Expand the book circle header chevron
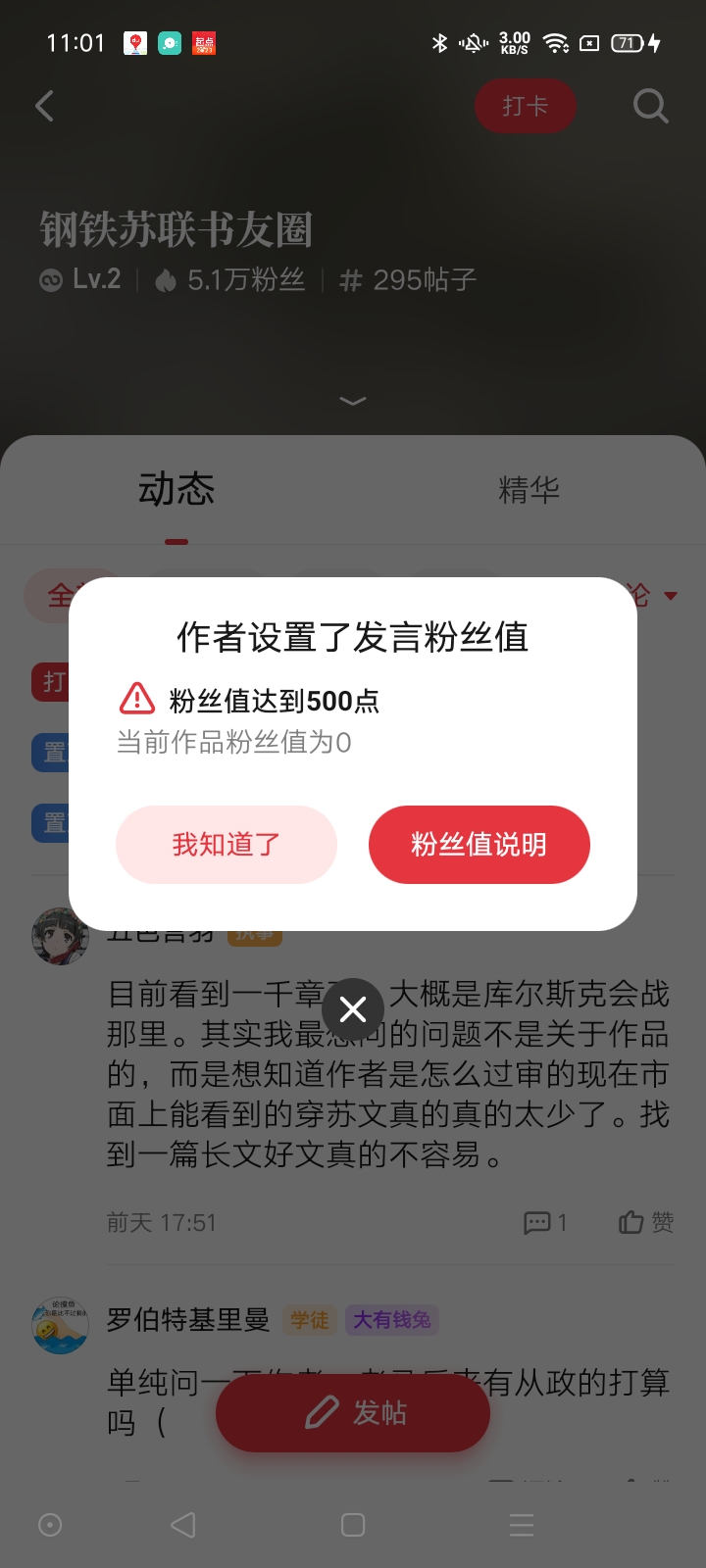 353,401
